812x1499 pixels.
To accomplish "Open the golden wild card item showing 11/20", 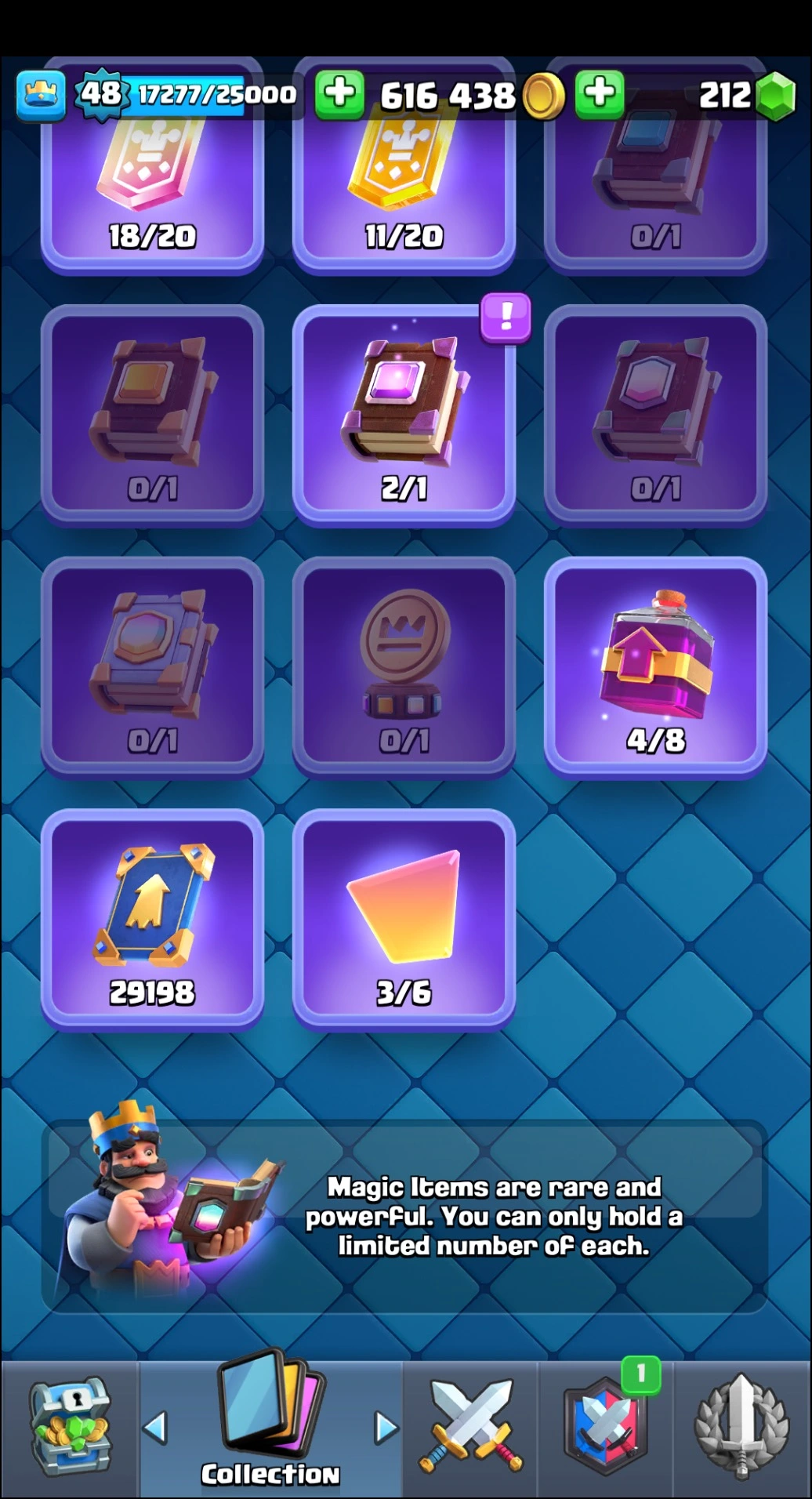I will click(404, 179).
